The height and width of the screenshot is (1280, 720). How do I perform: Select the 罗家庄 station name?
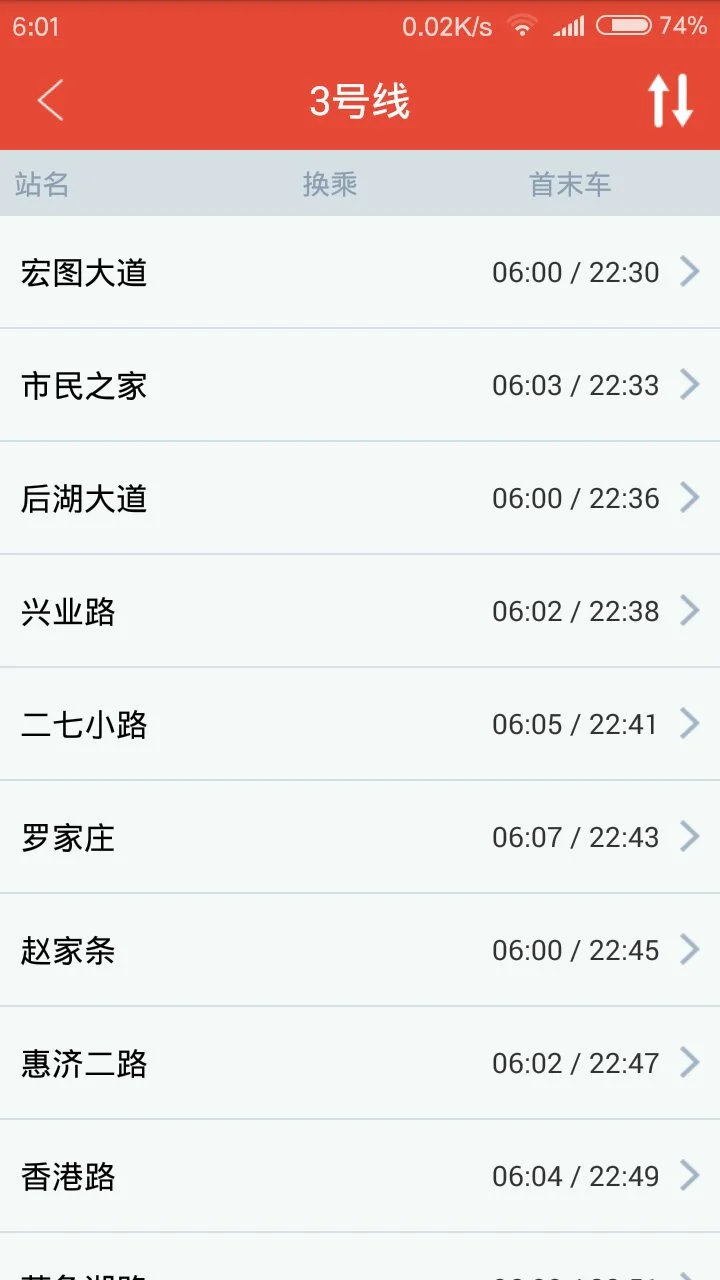(x=67, y=836)
